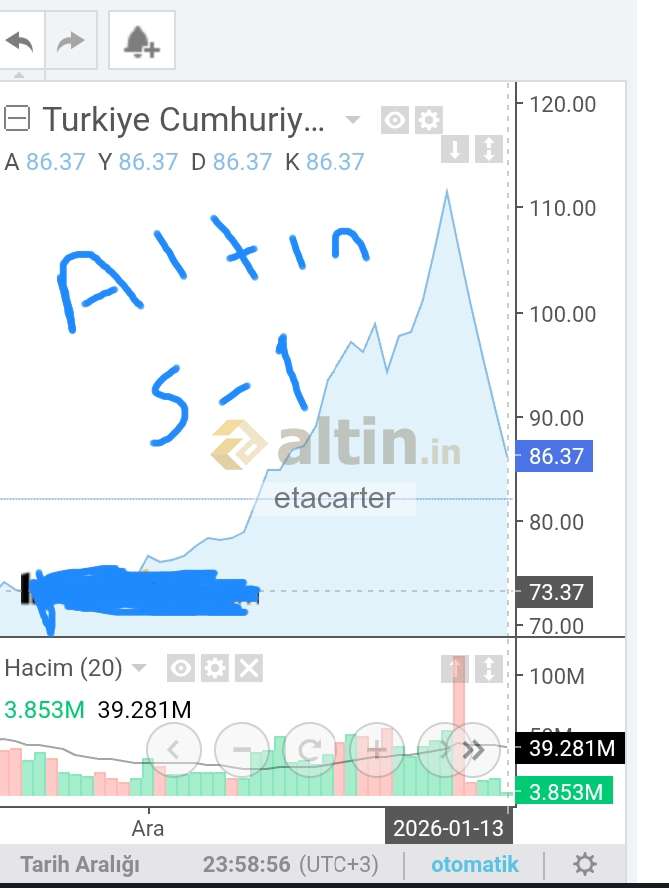This screenshot has width=669, height=888.
Task: Move the price pane down
Action: click(x=455, y=150)
